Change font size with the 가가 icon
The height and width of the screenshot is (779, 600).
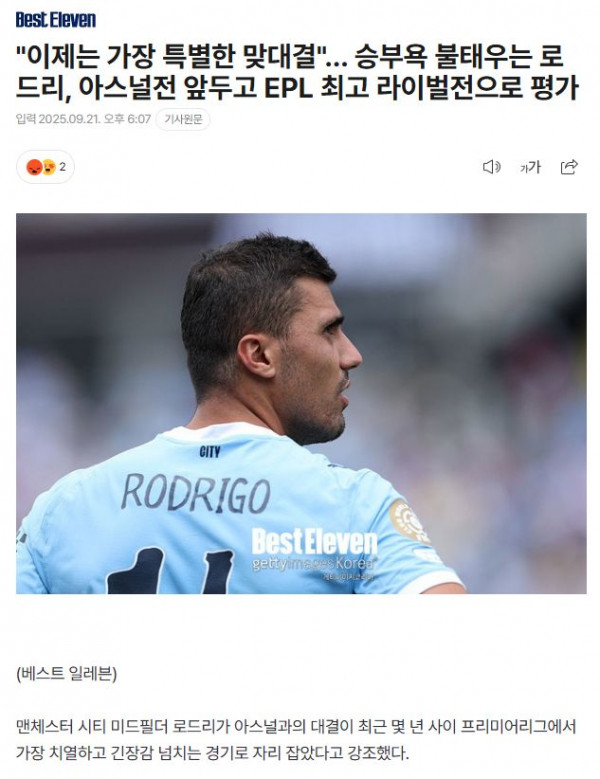click(x=530, y=167)
